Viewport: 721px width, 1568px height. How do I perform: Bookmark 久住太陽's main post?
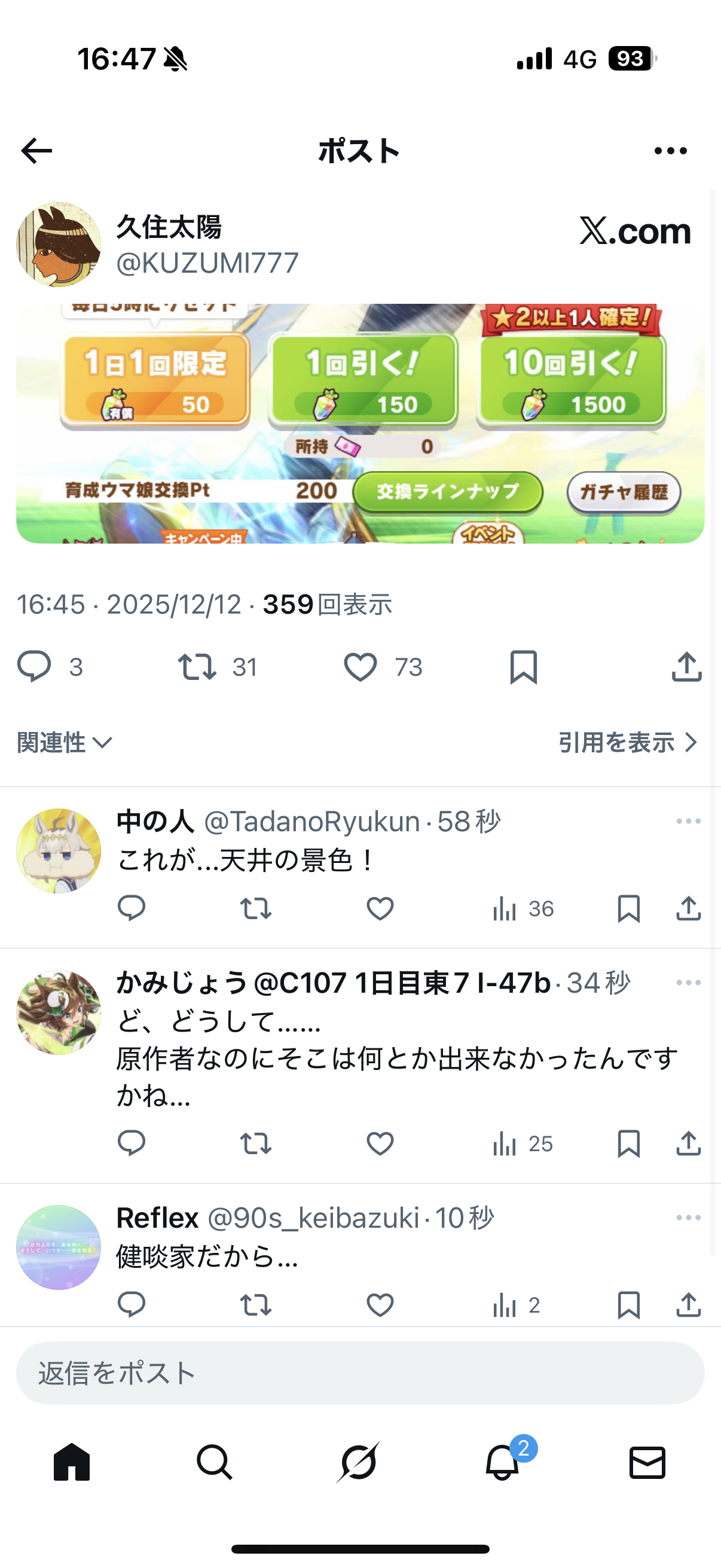pos(523,667)
